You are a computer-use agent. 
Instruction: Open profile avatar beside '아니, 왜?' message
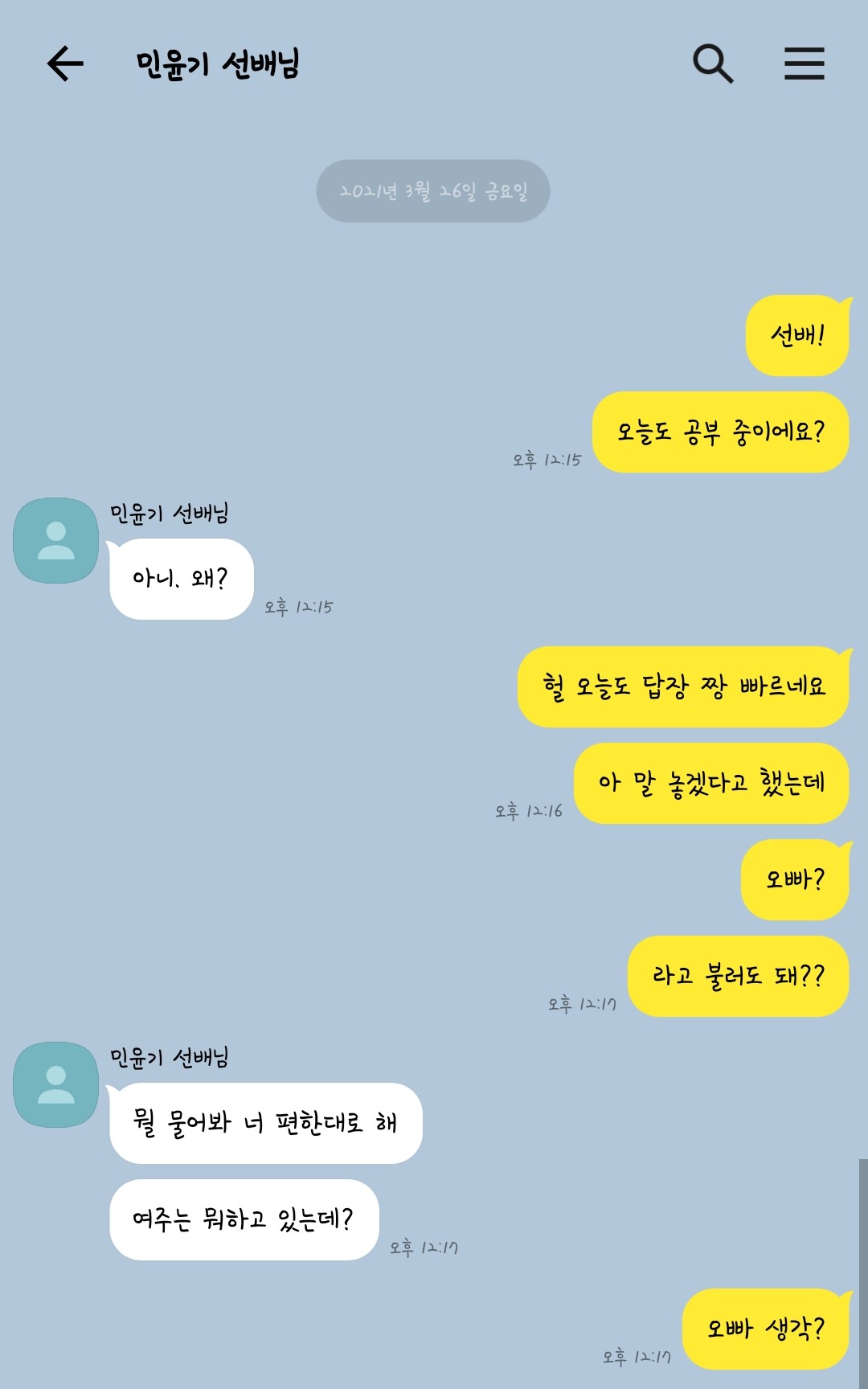coord(56,540)
